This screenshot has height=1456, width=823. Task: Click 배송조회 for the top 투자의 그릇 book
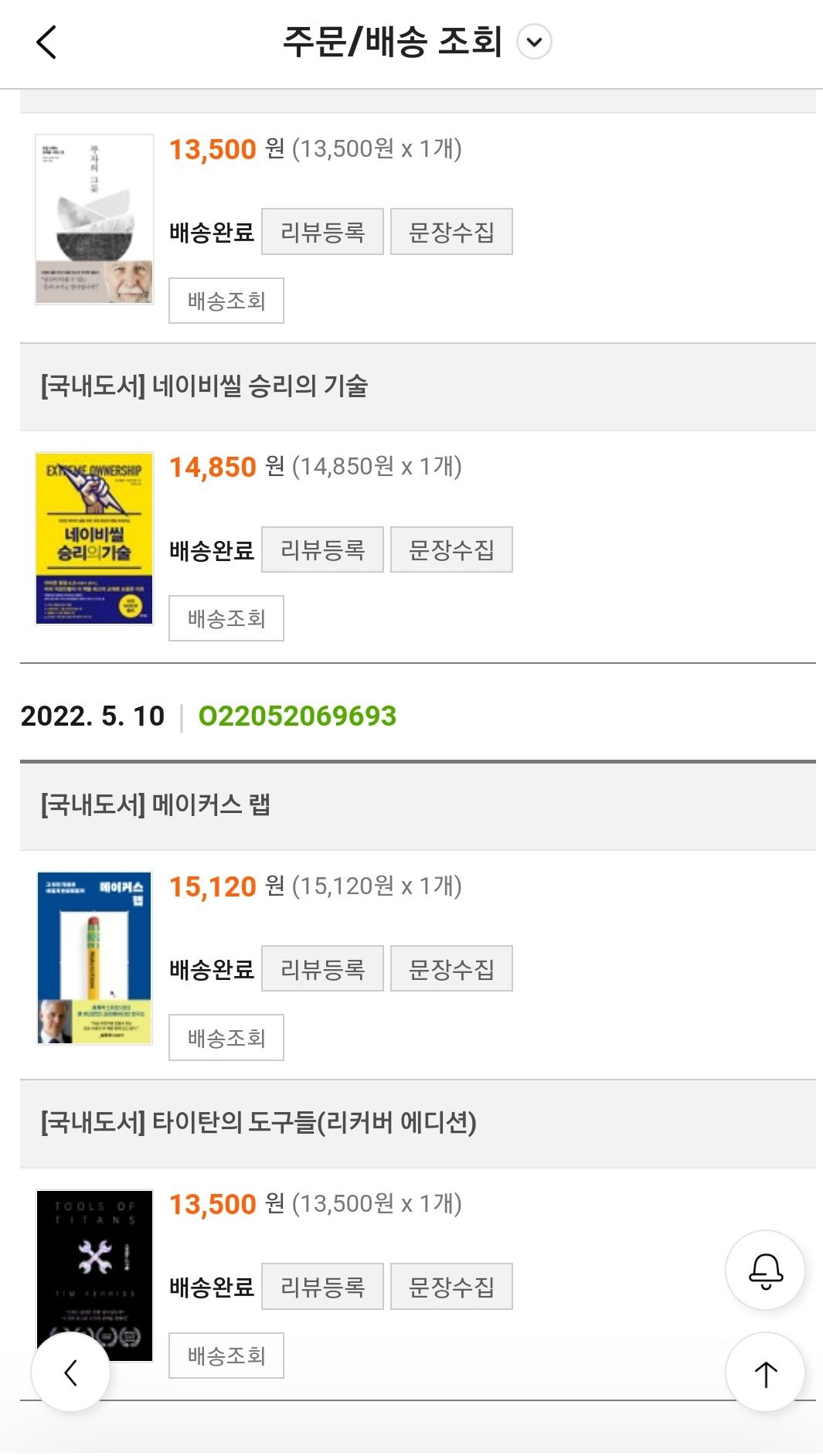tap(225, 301)
